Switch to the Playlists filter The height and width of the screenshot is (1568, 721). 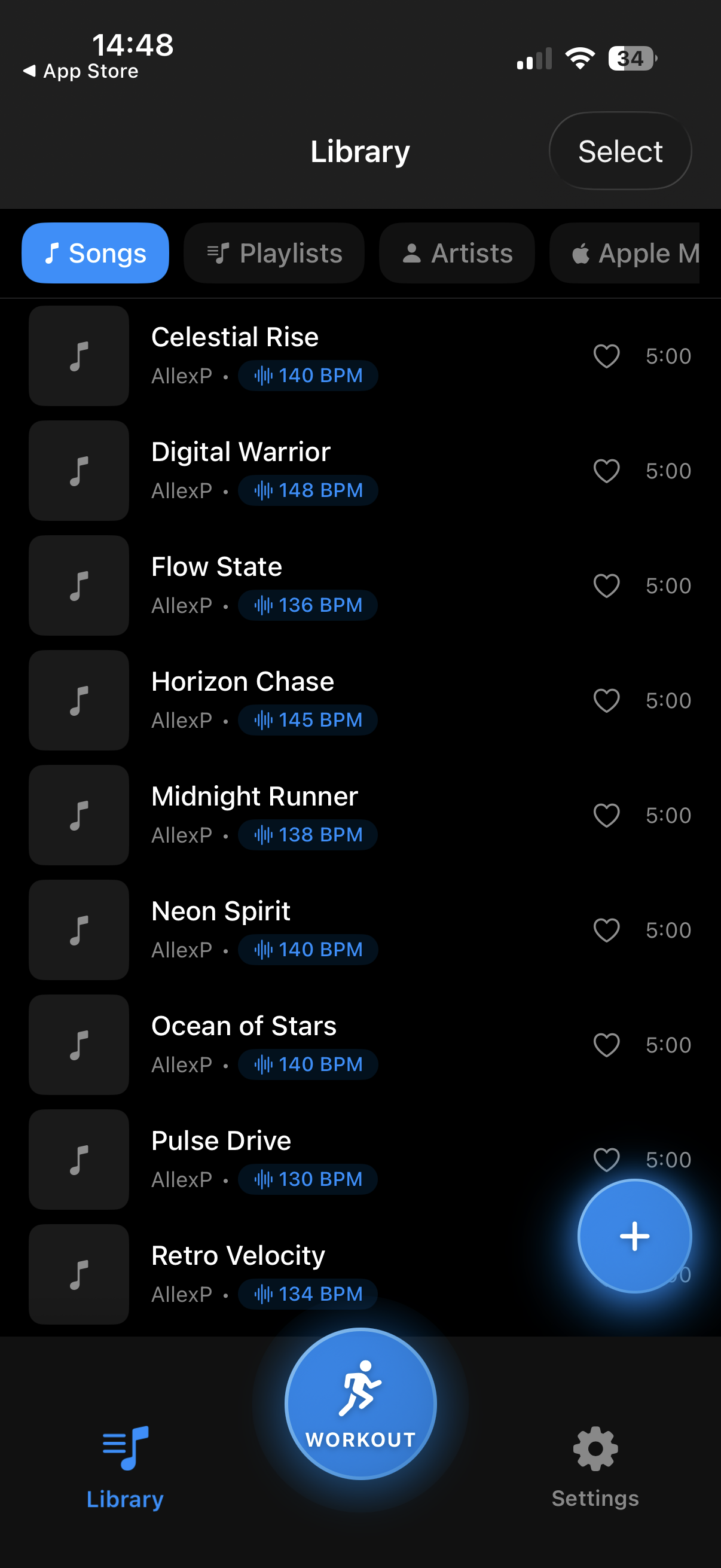coord(274,253)
